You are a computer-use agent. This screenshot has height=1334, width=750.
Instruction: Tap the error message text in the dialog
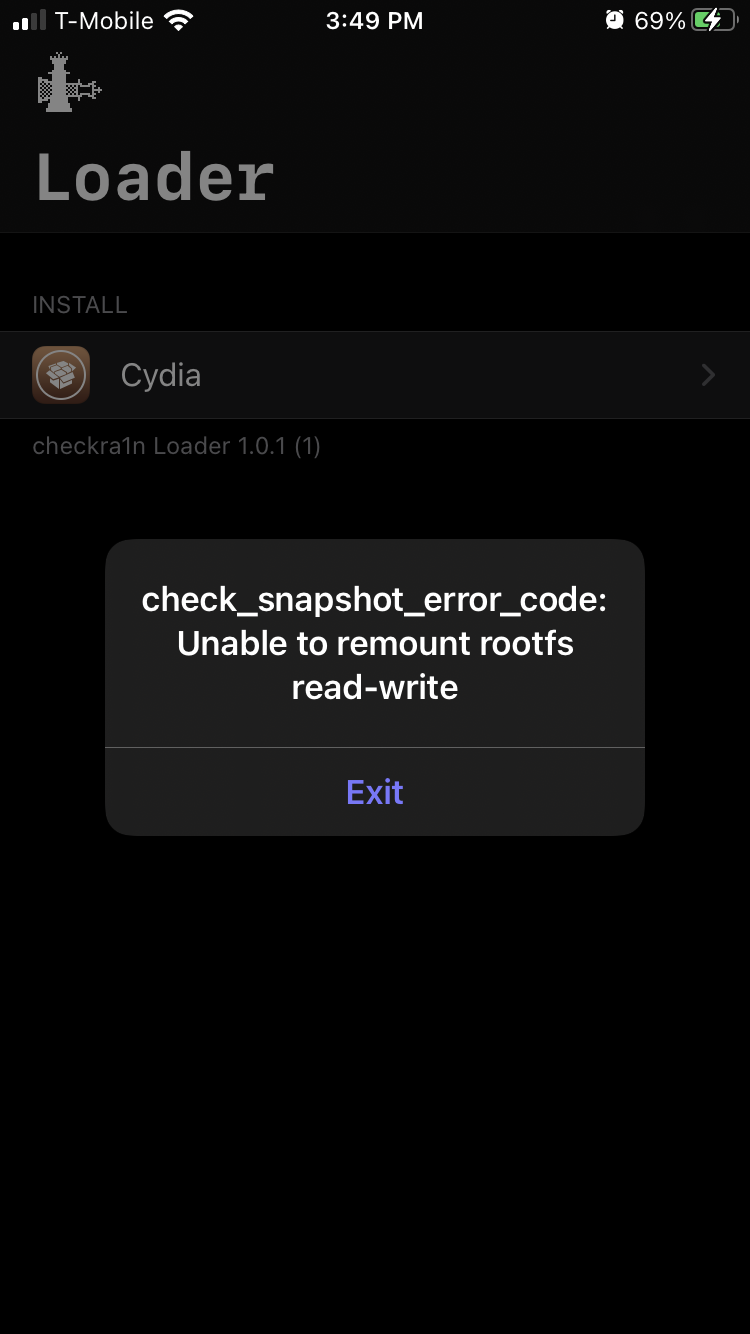pyautogui.click(x=375, y=643)
